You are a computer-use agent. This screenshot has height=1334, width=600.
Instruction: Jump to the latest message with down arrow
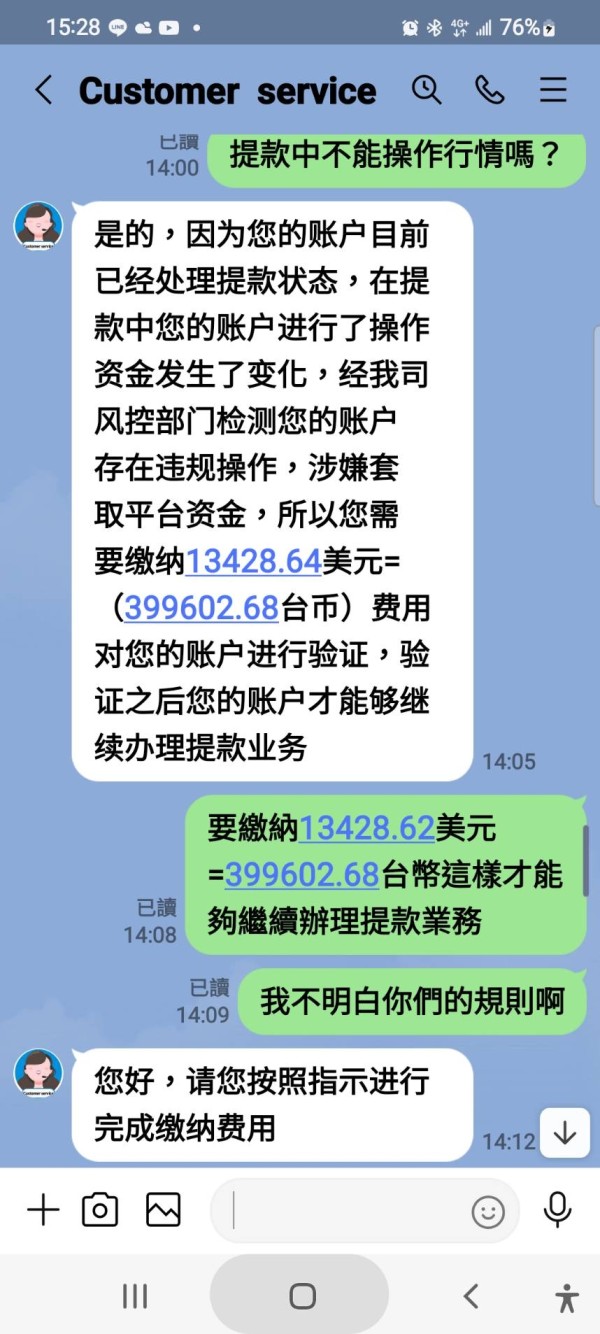coord(565,1133)
